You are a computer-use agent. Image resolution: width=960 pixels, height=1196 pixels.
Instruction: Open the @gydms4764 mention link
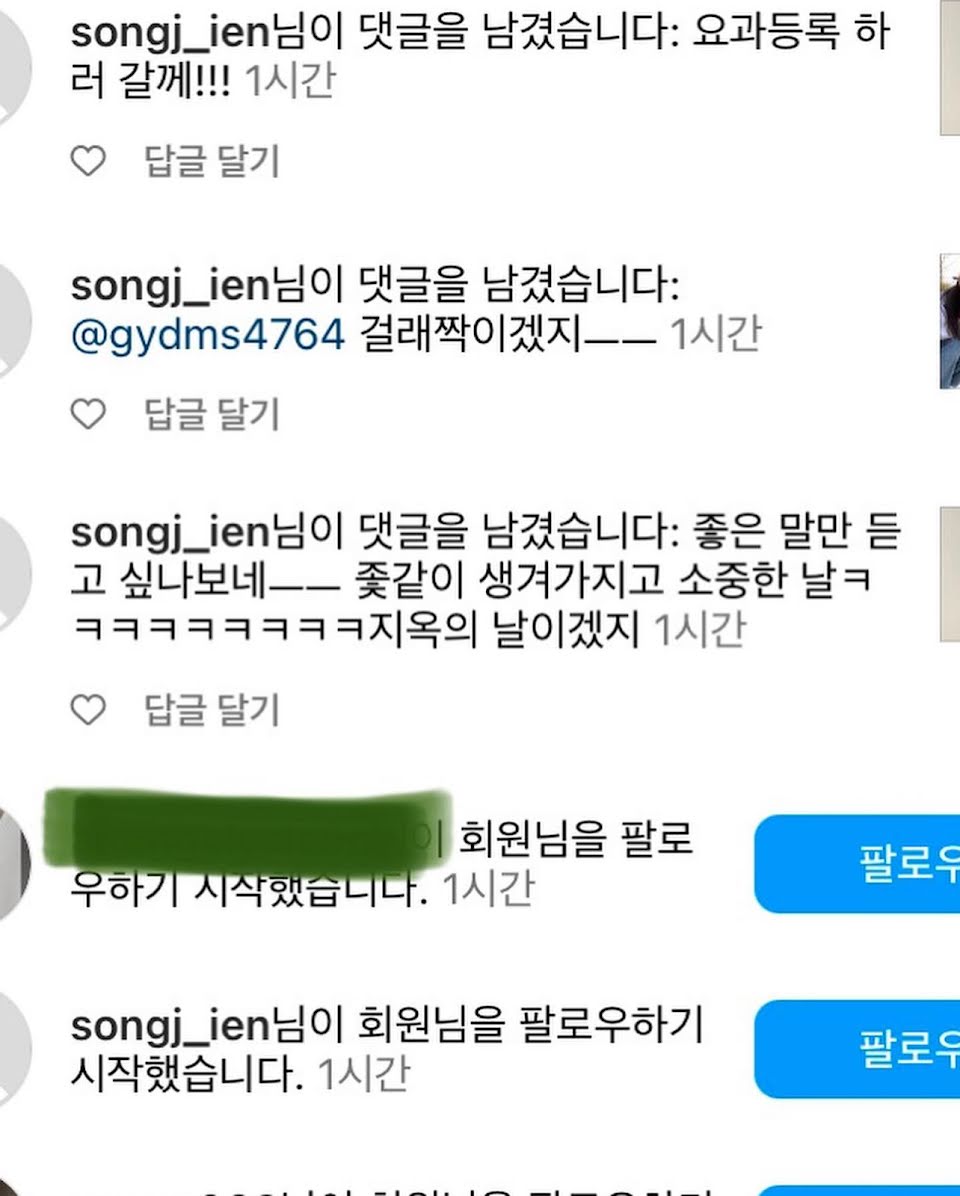207,335
